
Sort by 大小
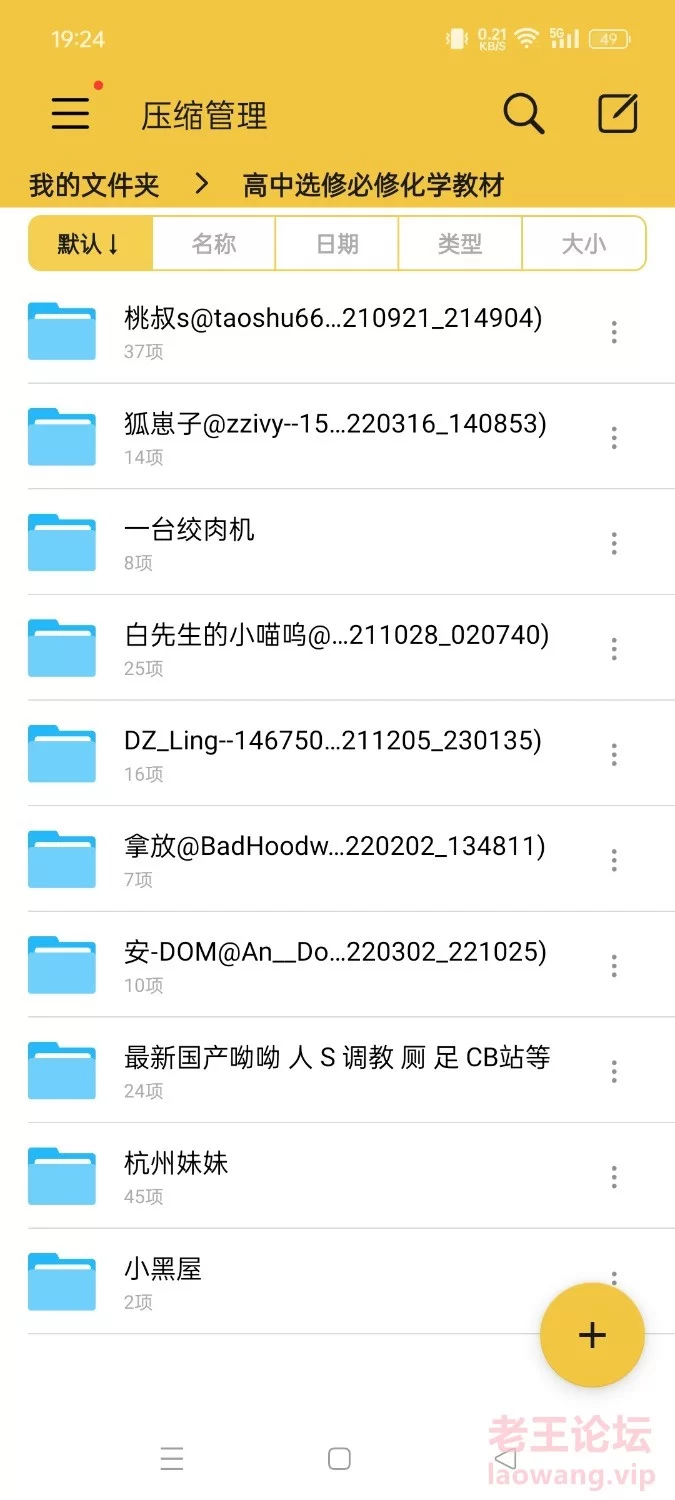[x=584, y=244]
